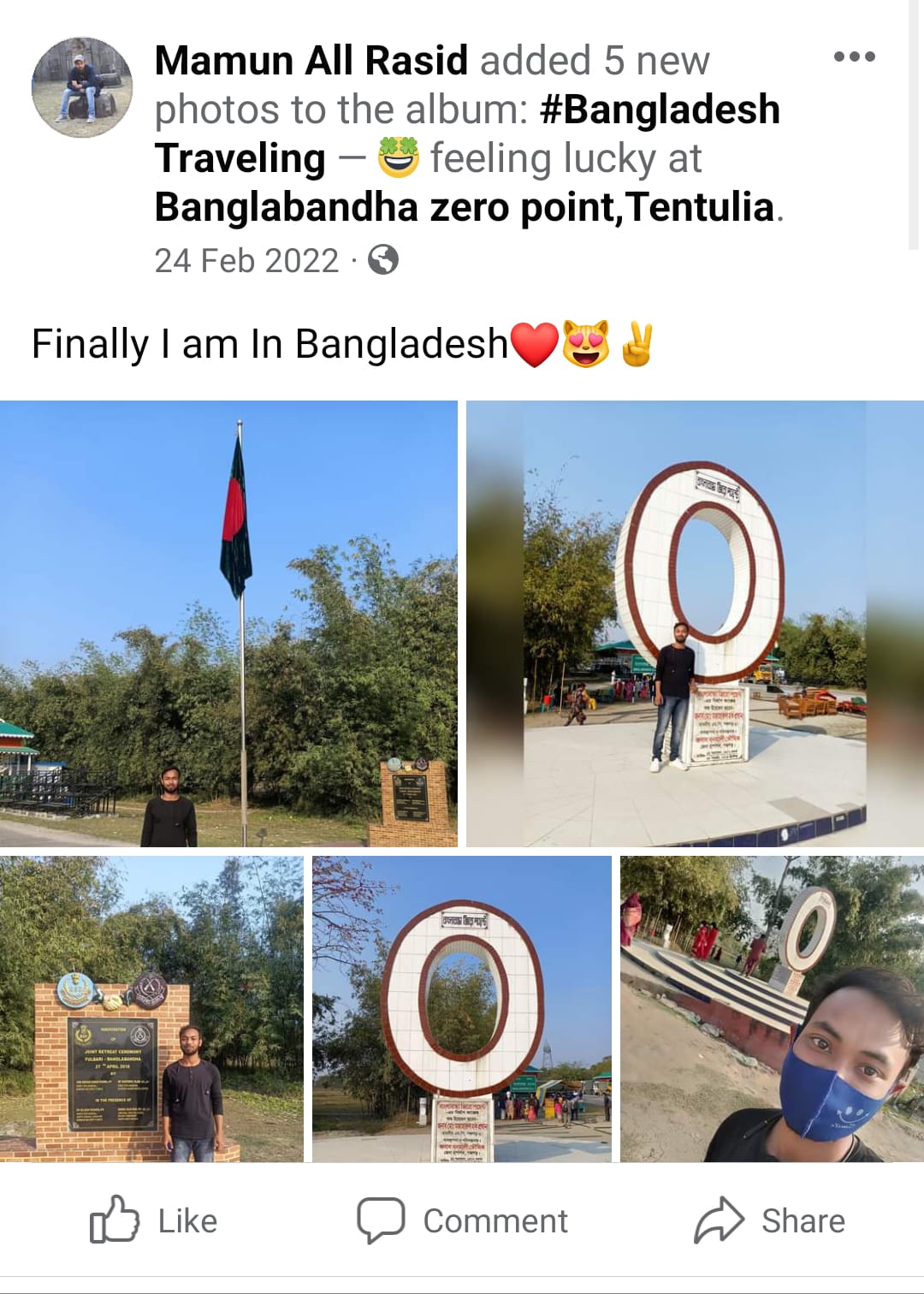Image resolution: width=924 pixels, height=1294 pixels.
Task: Open Mamun All Rasid's profile picture
Action: pyautogui.click(x=82, y=87)
